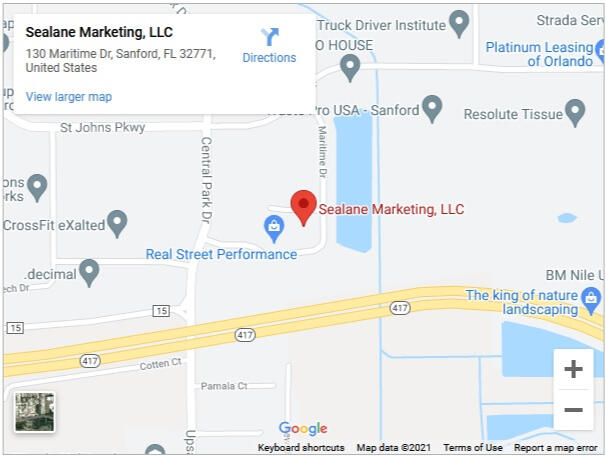
Task: Open the Truck Driver Institute marker
Action: (459, 20)
